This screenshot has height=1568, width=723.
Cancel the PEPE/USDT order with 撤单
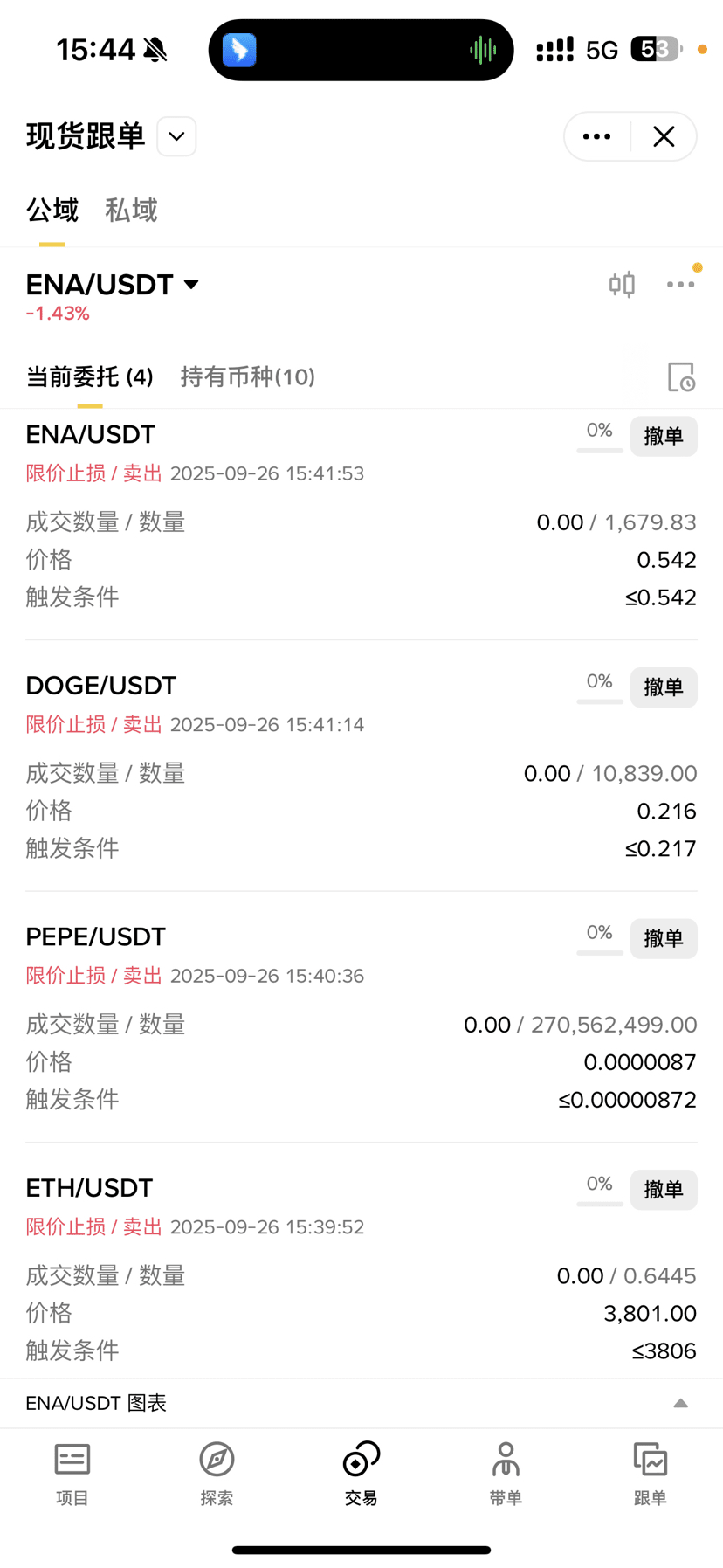664,938
